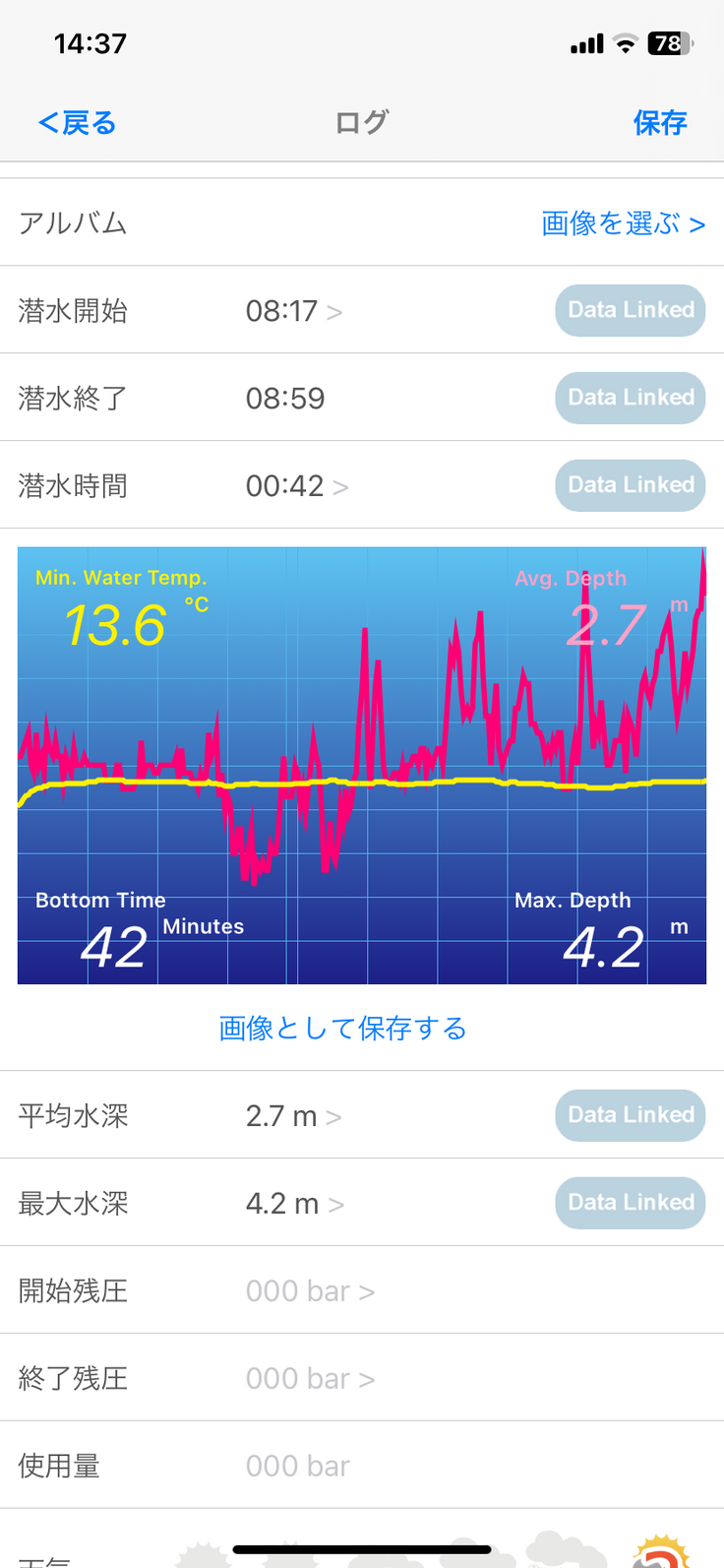Tap Data Linked badge for 潜水終了
724x1568 pixels.
630,398
